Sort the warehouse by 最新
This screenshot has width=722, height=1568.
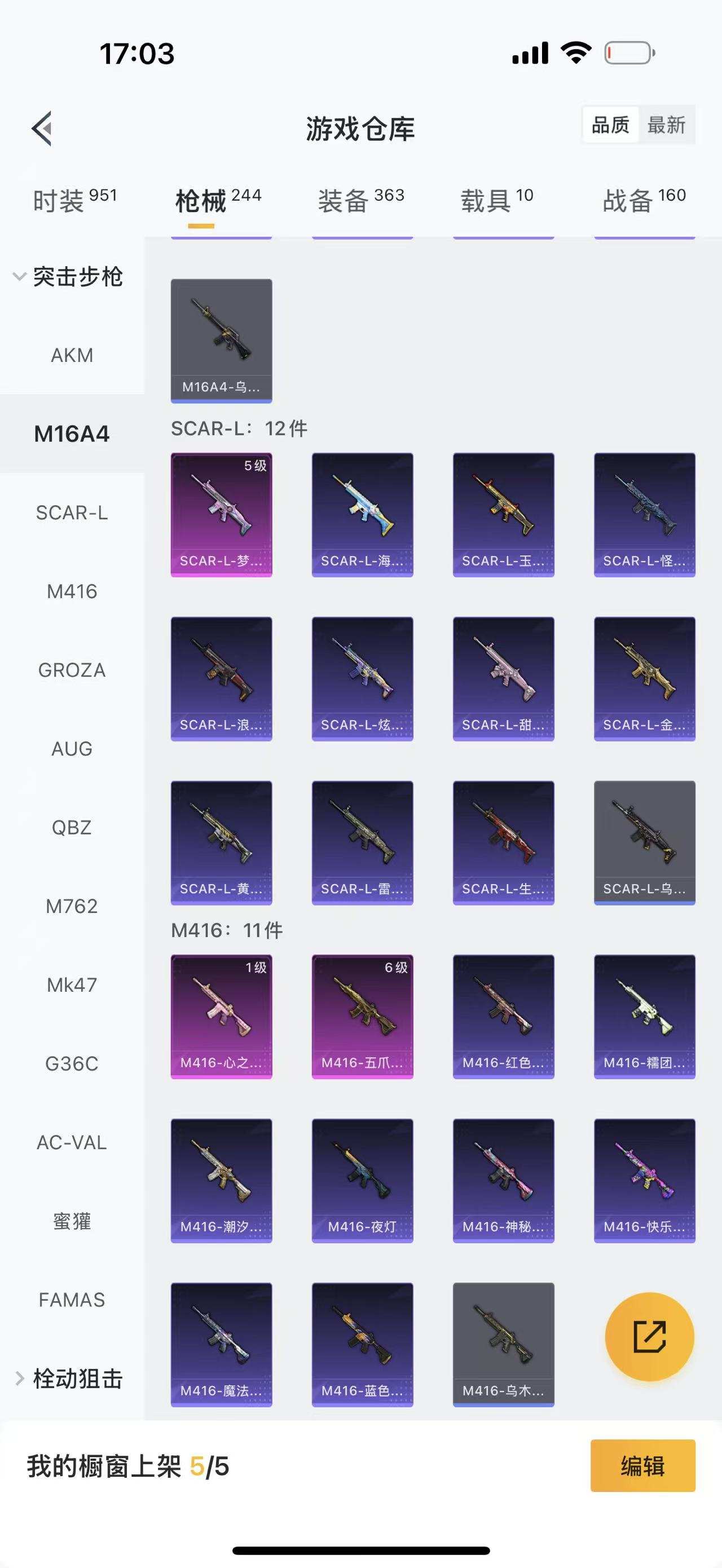pyautogui.click(x=666, y=125)
